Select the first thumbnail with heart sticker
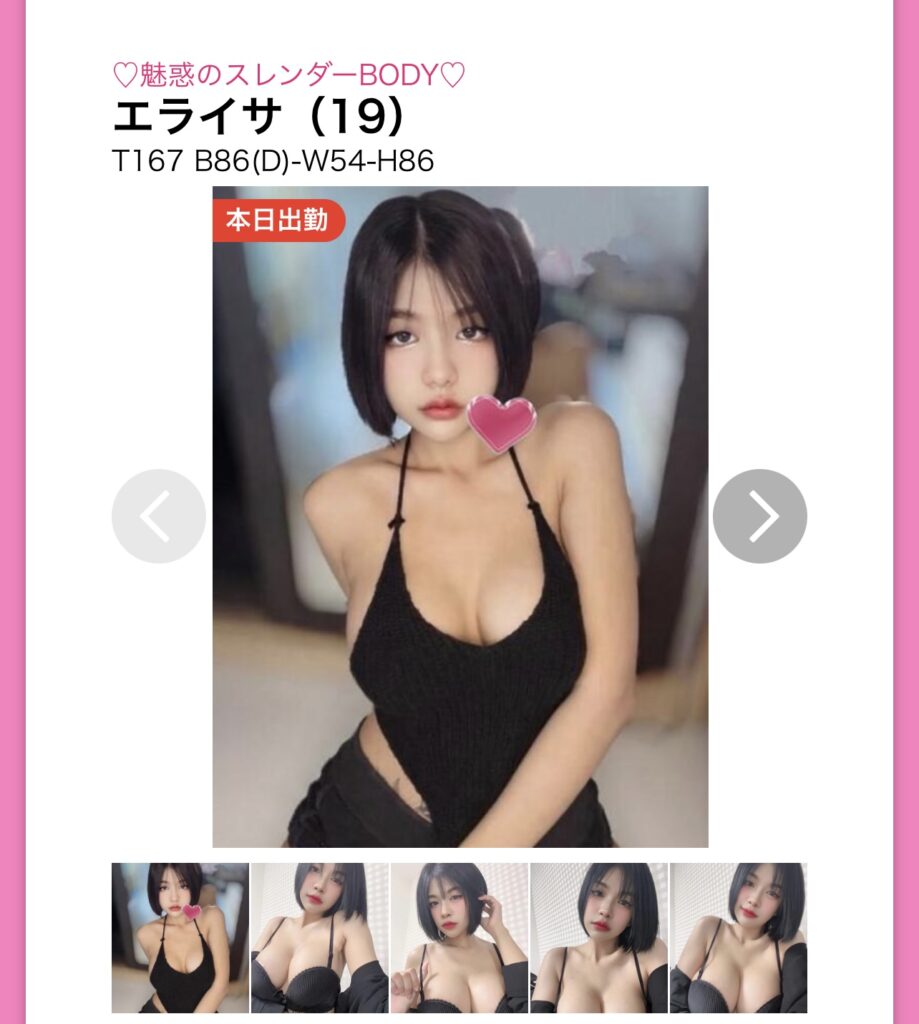 tap(180, 938)
